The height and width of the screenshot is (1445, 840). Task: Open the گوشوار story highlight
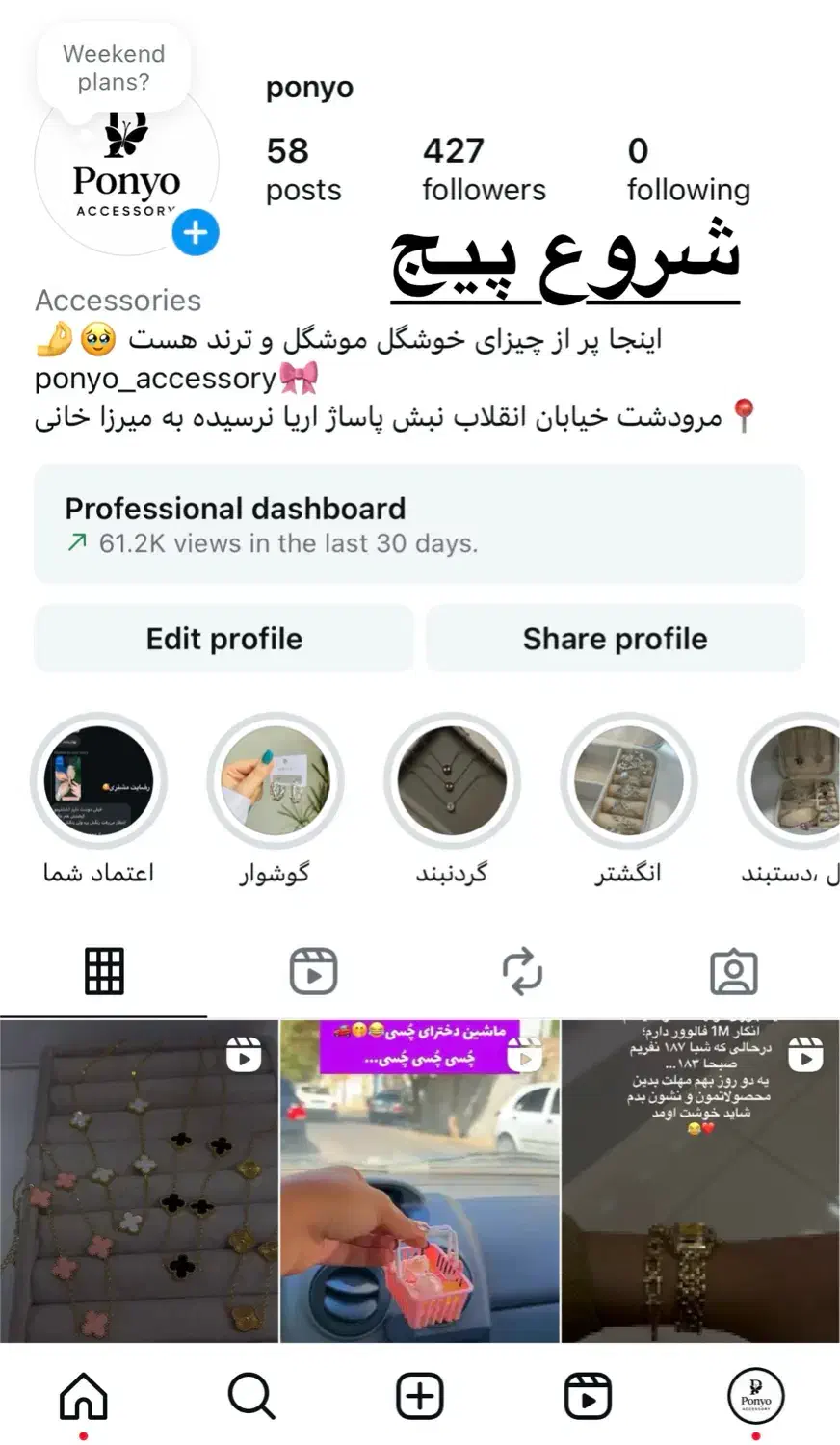[276, 780]
